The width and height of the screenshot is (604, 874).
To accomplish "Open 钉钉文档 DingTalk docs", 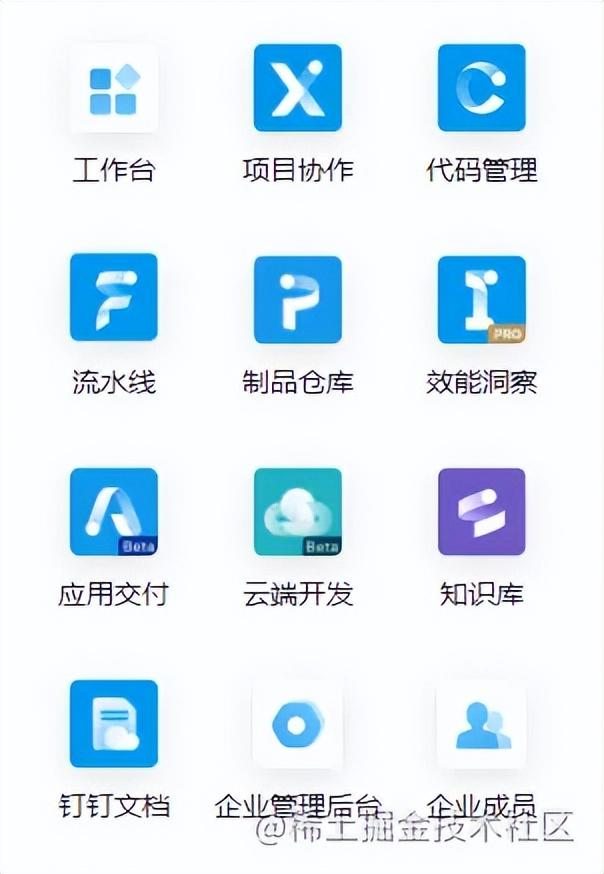I will (x=113, y=724).
